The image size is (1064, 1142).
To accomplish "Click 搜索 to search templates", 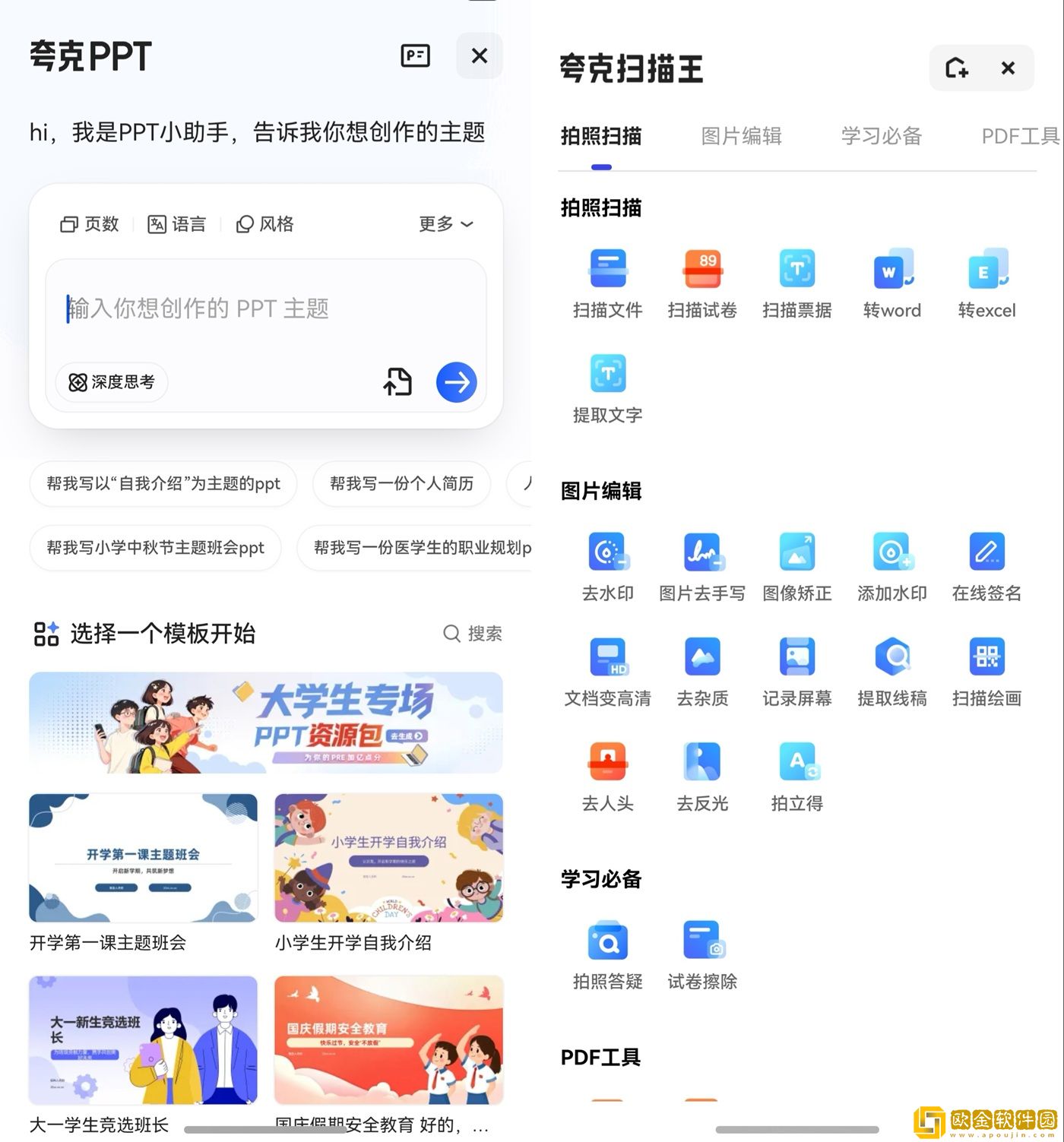I will (x=473, y=633).
